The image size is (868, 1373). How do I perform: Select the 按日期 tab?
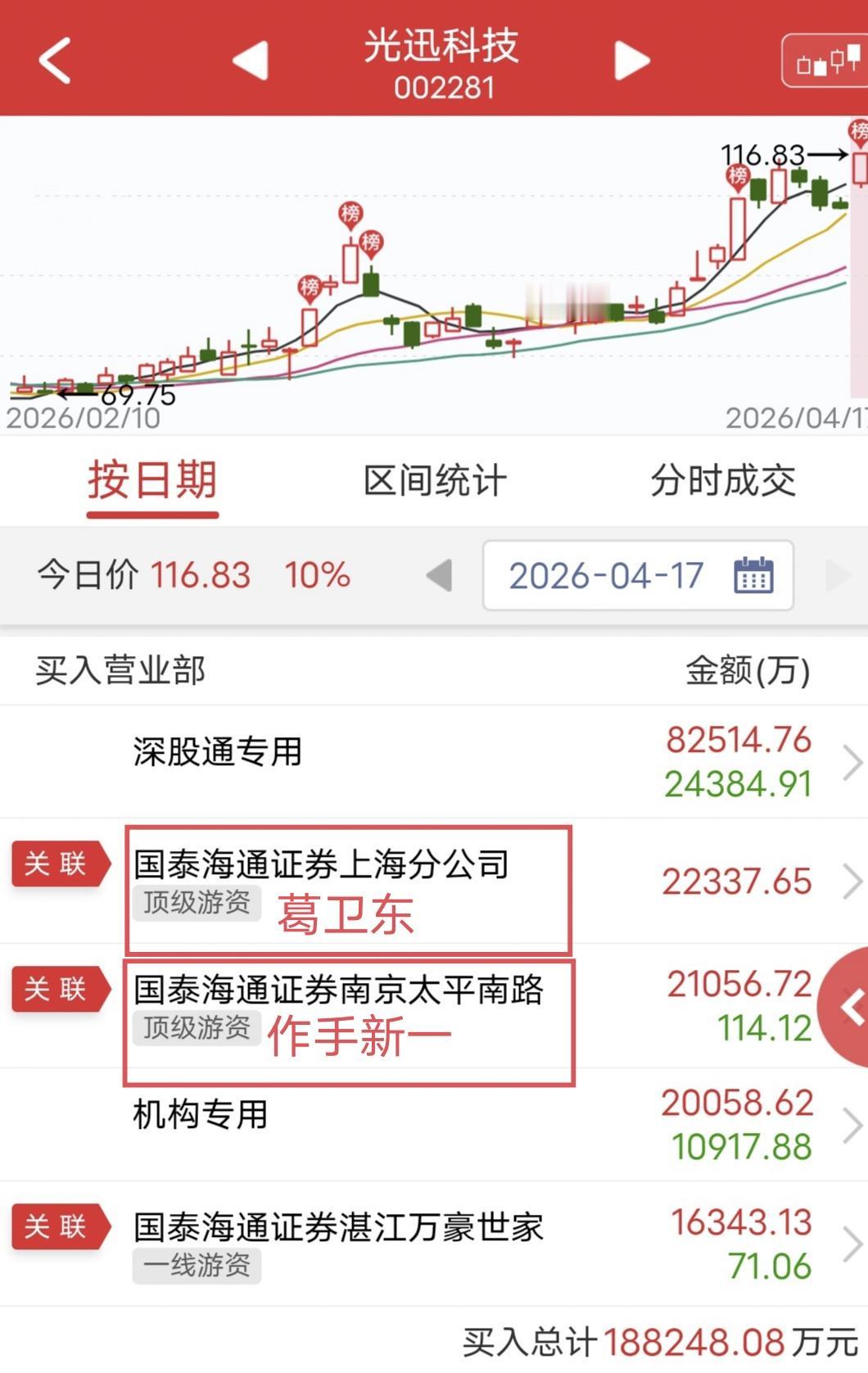[153, 482]
